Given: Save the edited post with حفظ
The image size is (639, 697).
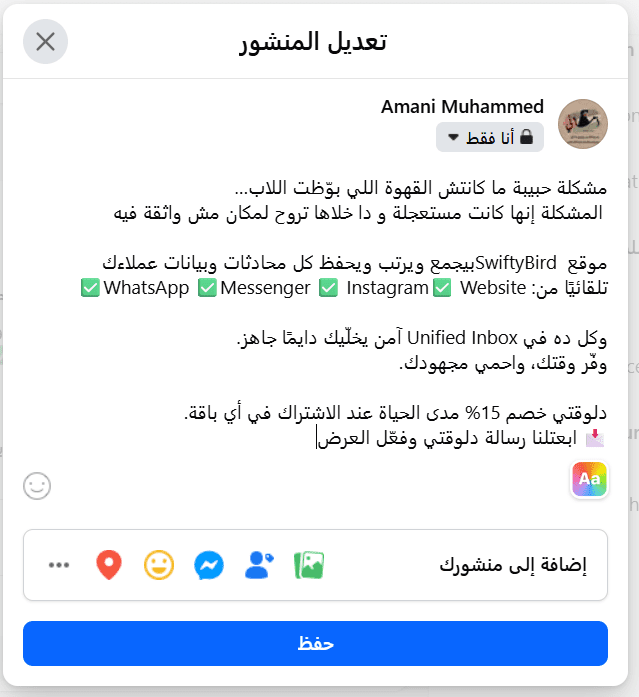Looking at the screenshot, I should (x=315, y=643).
